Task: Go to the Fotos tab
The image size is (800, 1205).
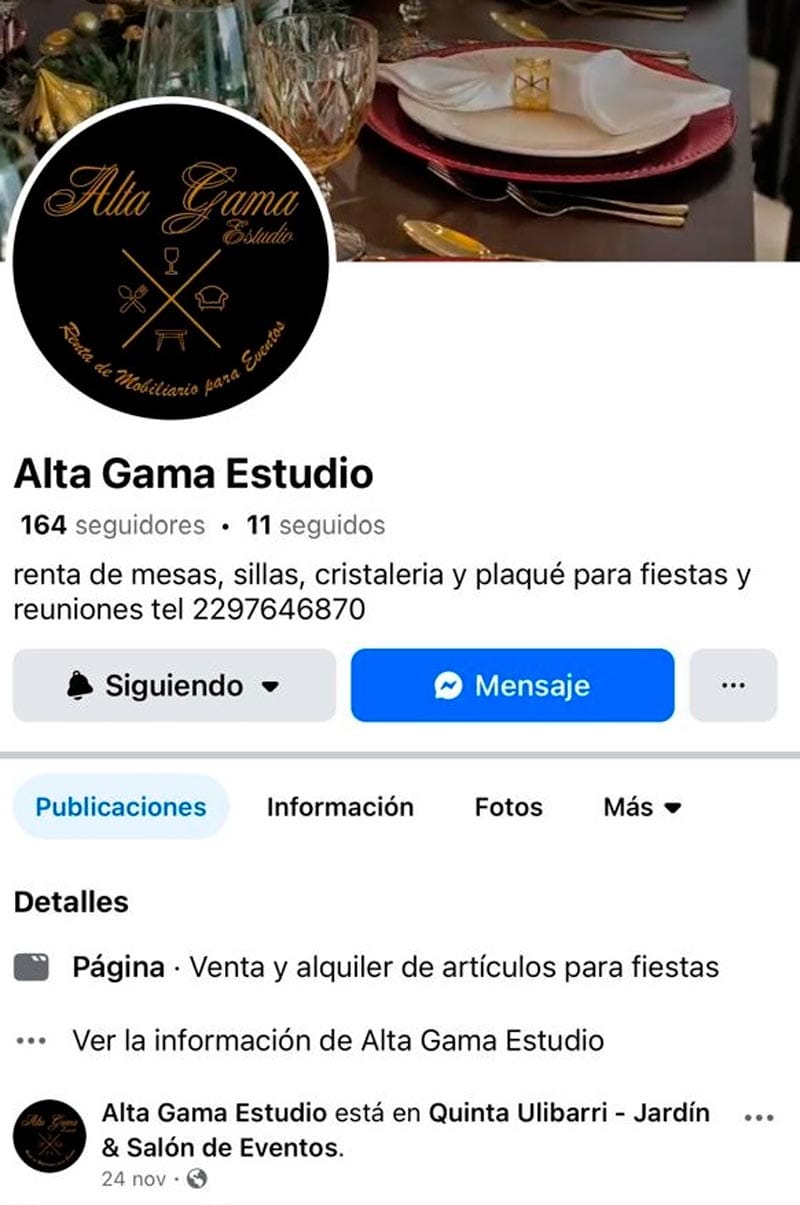Action: 508,807
